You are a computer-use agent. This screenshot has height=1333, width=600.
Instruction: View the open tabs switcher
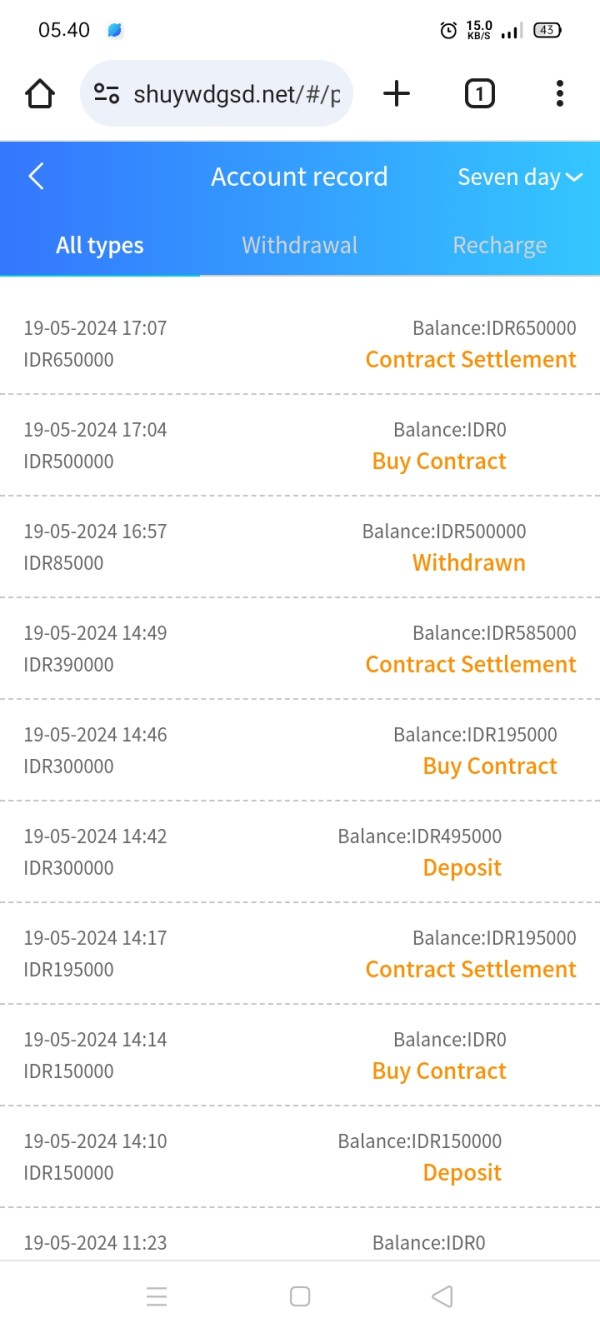(479, 94)
